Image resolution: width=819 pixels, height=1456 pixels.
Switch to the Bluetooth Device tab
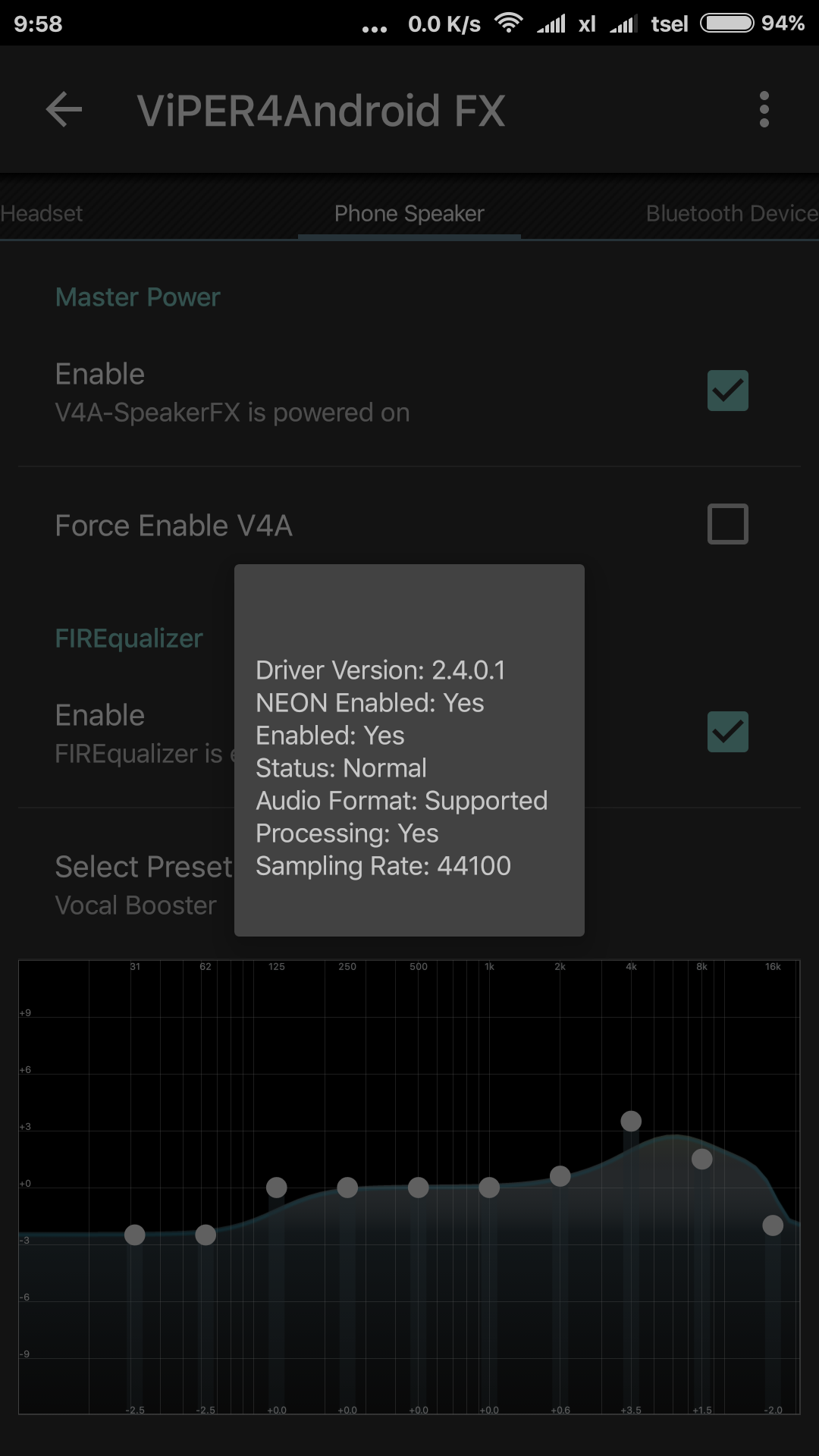(x=731, y=214)
